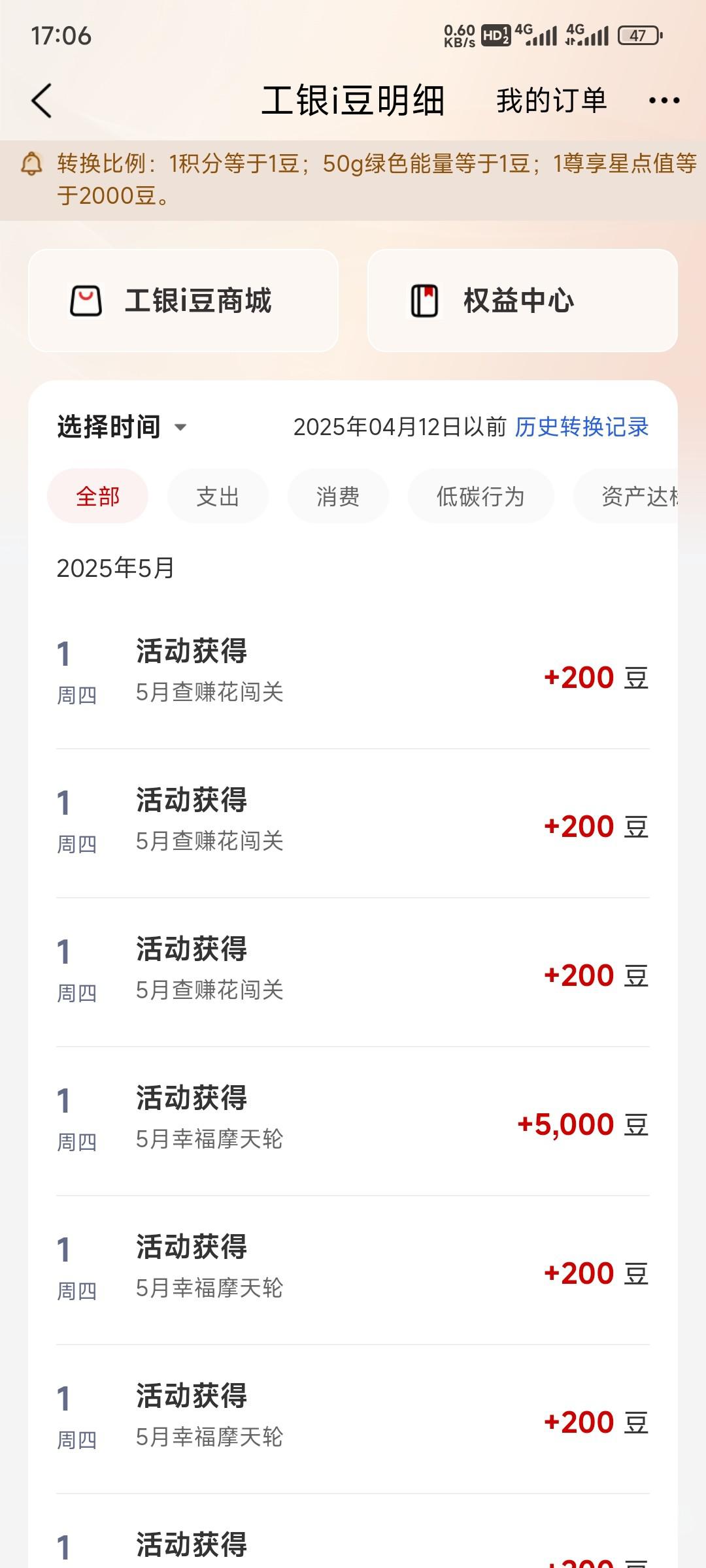Go back using the top-left arrow
Viewport: 706px width, 1568px height.
[x=41, y=101]
